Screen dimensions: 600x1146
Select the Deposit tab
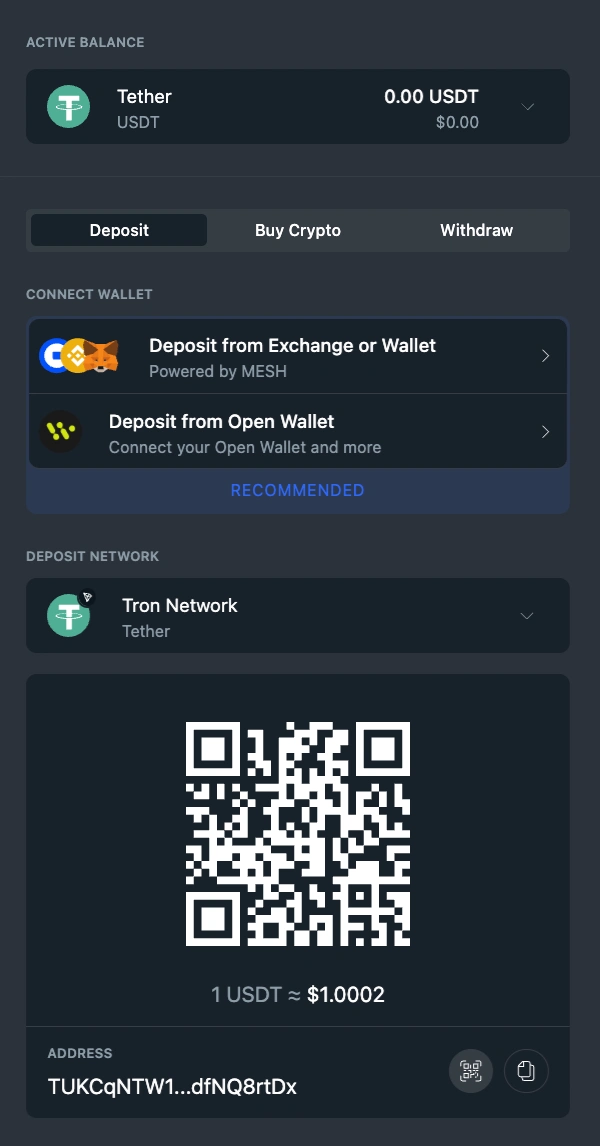pyautogui.click(x=119, y=230)
